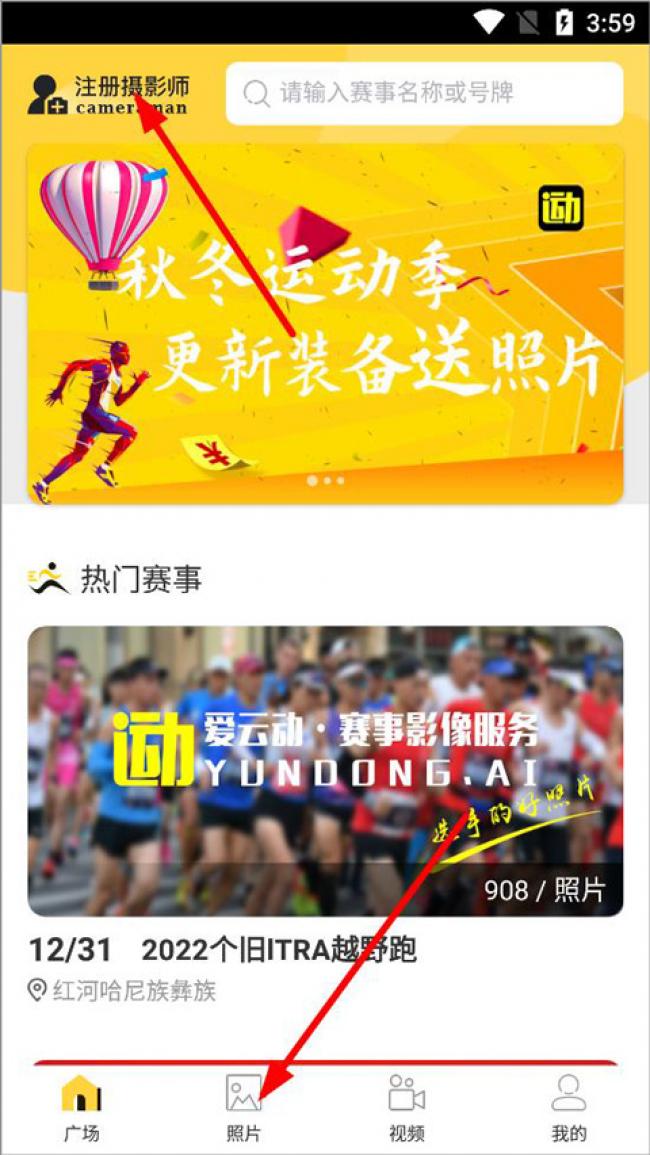Image resolution: width=650 pixels, height=1155 pixels.
Task: Open the search box for events or bib numbers
Action: tap(424, 94)
